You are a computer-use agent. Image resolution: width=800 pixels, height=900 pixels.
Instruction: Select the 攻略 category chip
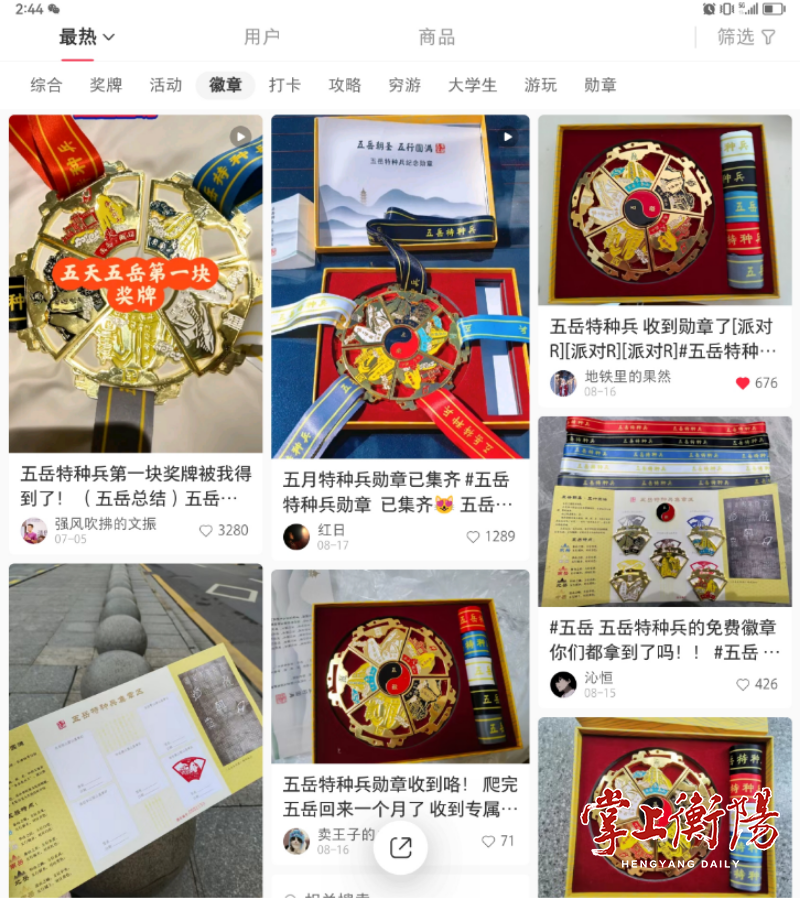tap(345, 85)
